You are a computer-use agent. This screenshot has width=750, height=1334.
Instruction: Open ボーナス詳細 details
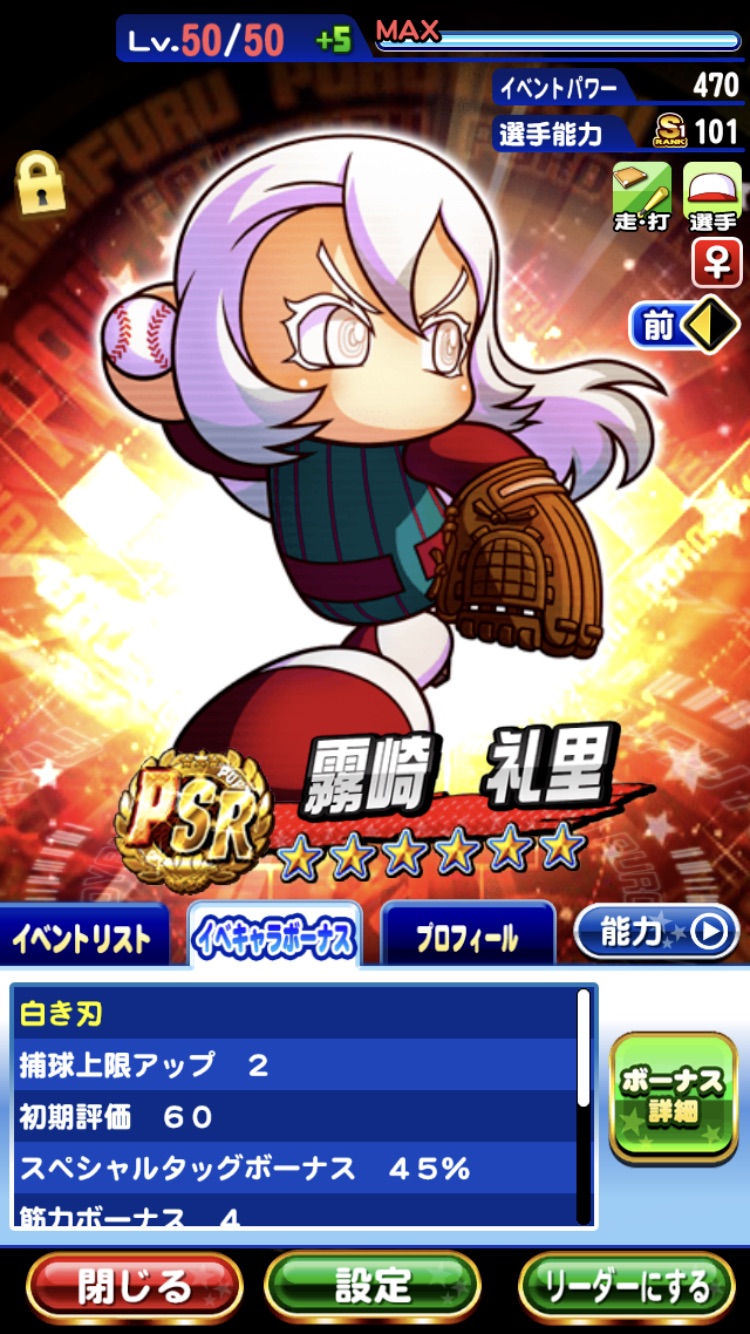(673, 1098)
